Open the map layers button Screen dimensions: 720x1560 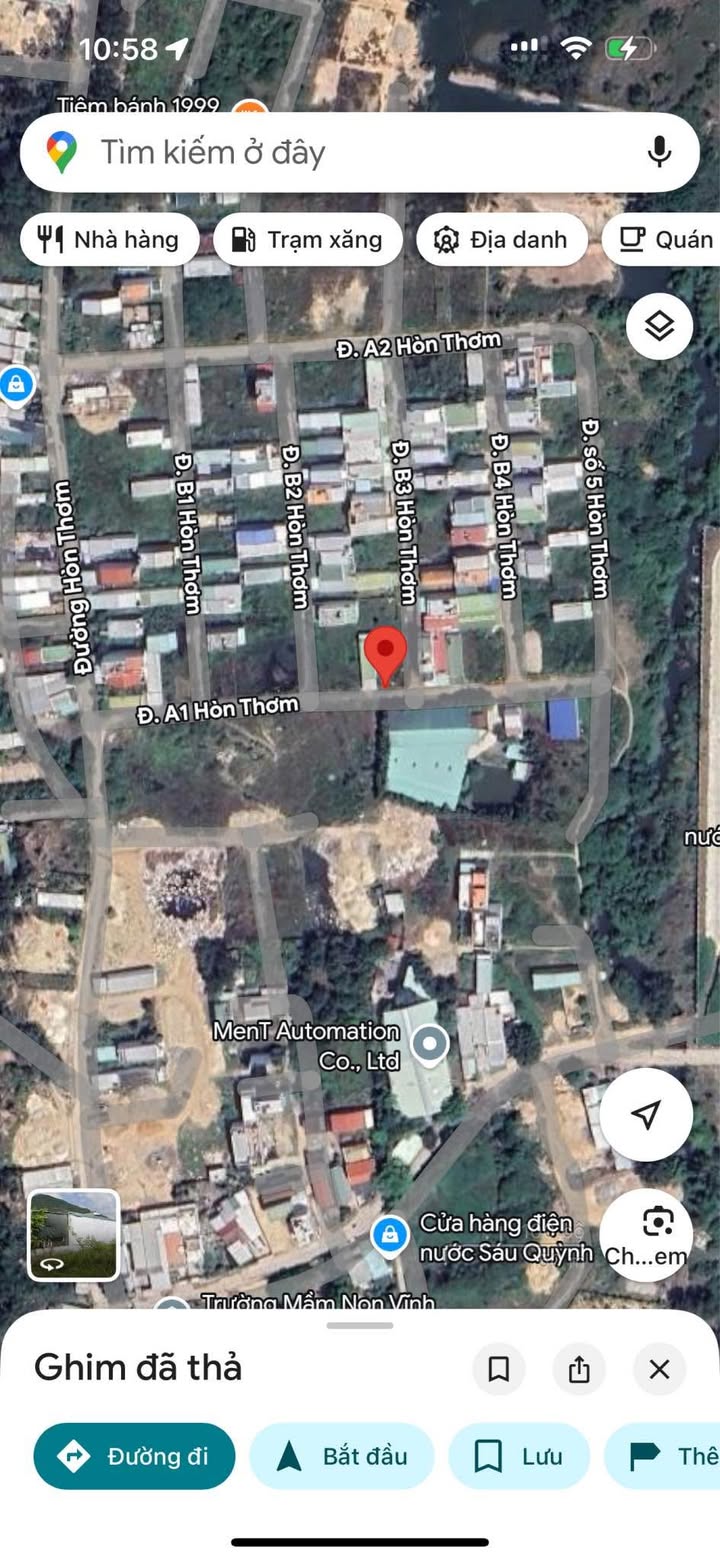coord(659,326)
